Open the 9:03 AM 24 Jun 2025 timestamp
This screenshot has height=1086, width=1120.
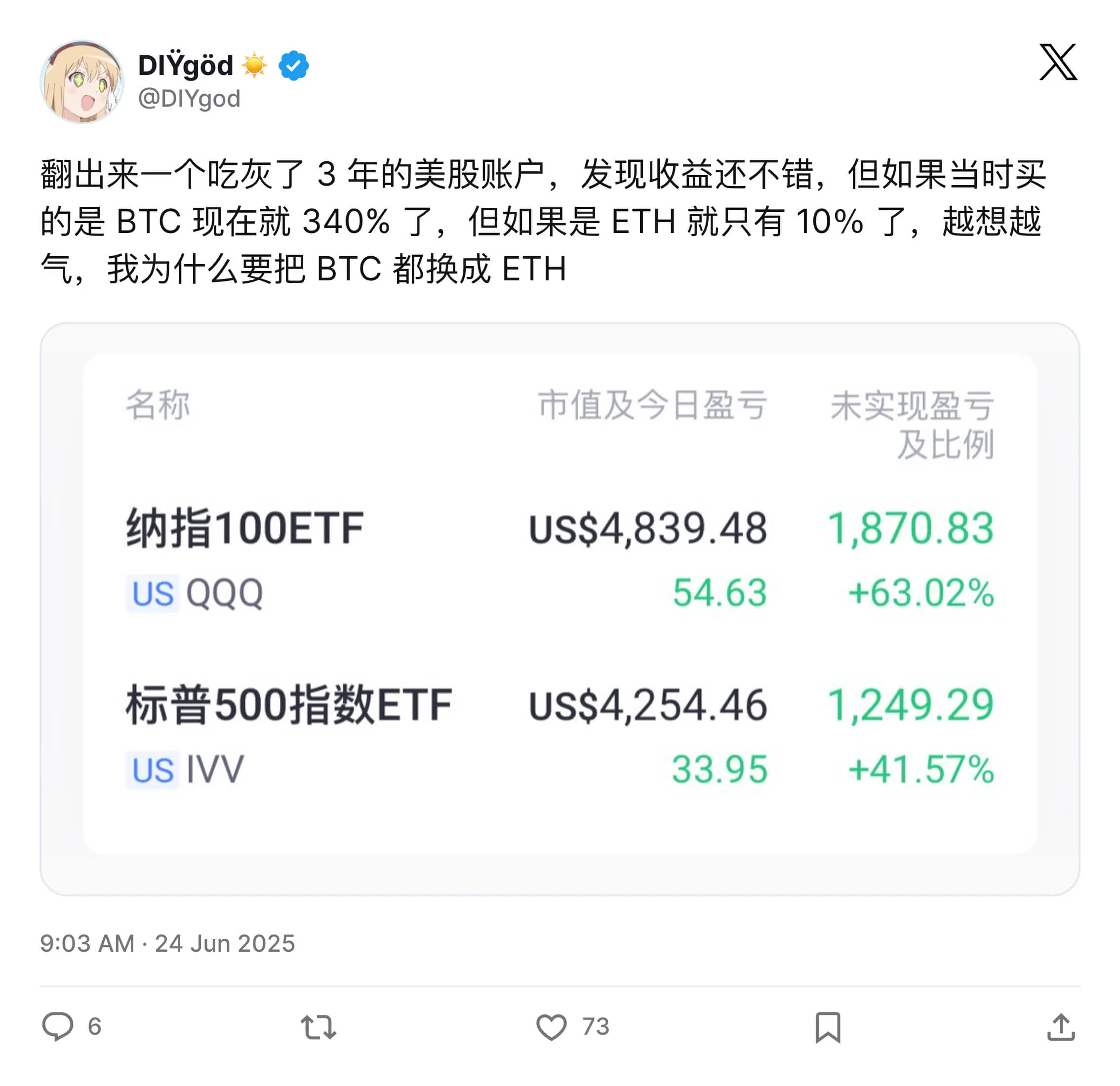coord(167,943)
